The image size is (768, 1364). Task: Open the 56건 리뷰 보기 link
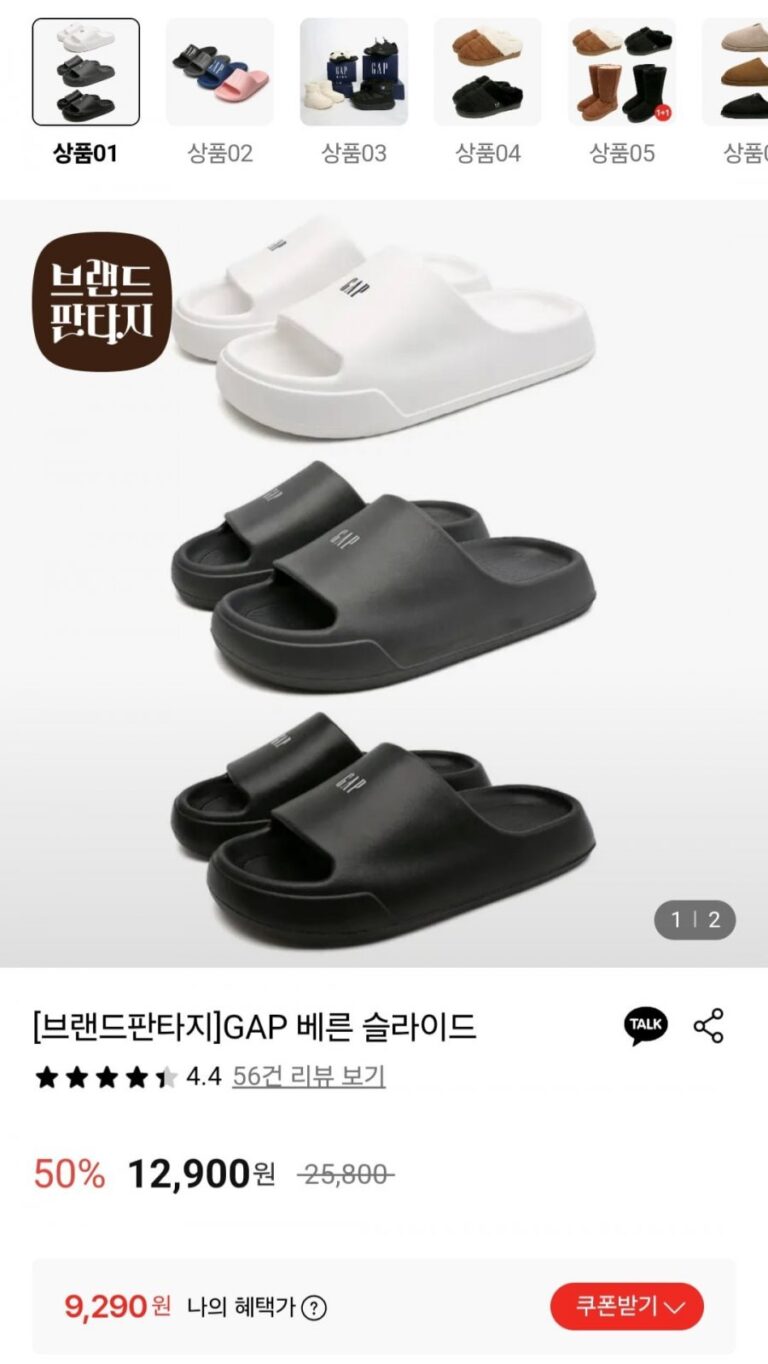pos(308,1076)
